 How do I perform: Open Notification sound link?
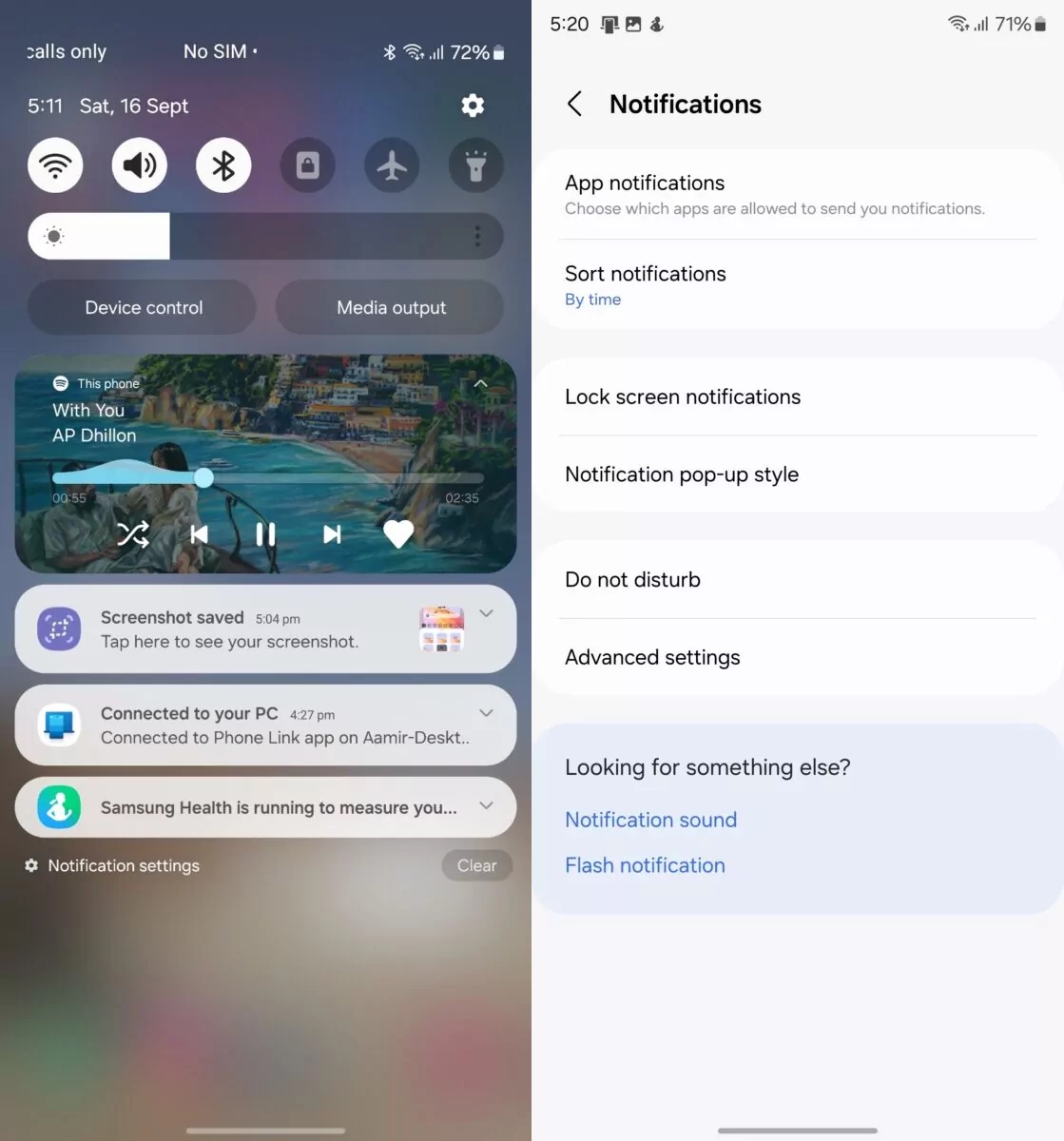(650, 820)
